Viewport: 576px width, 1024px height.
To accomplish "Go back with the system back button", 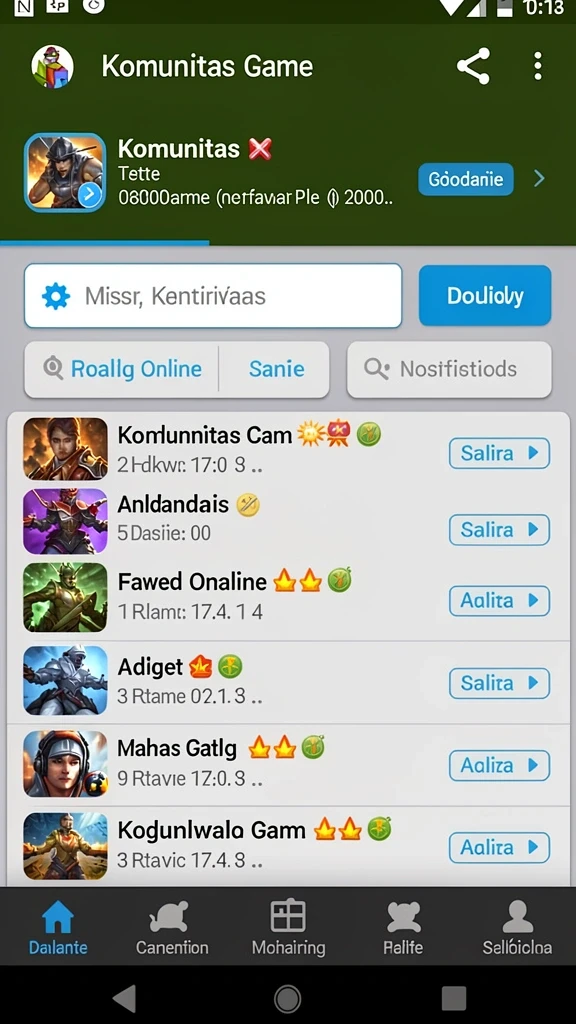I will pos(124,999).
